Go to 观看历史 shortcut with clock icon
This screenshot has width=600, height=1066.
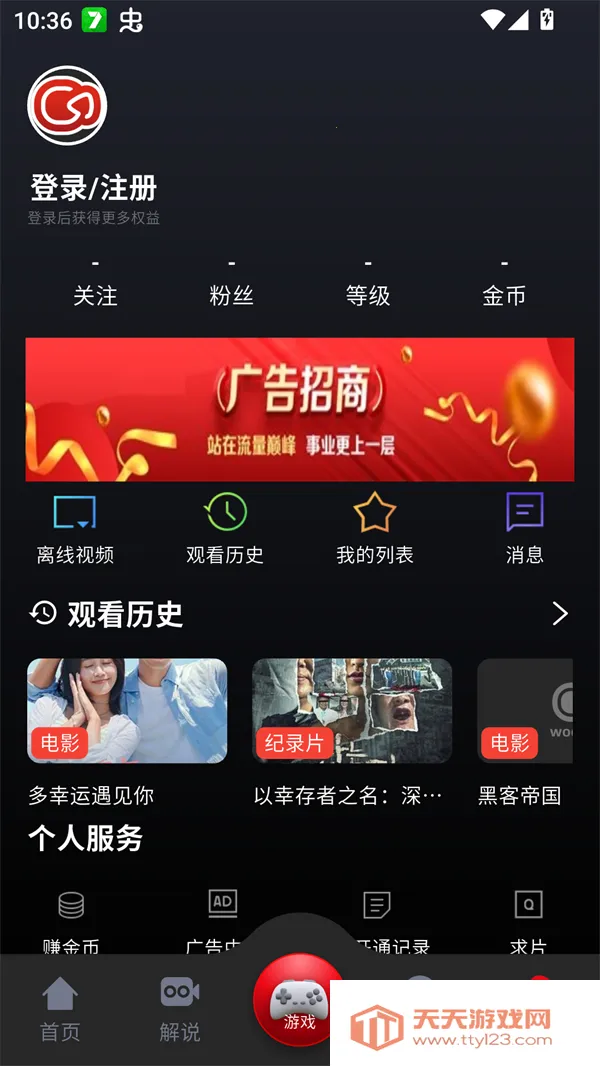pos(225,528)
